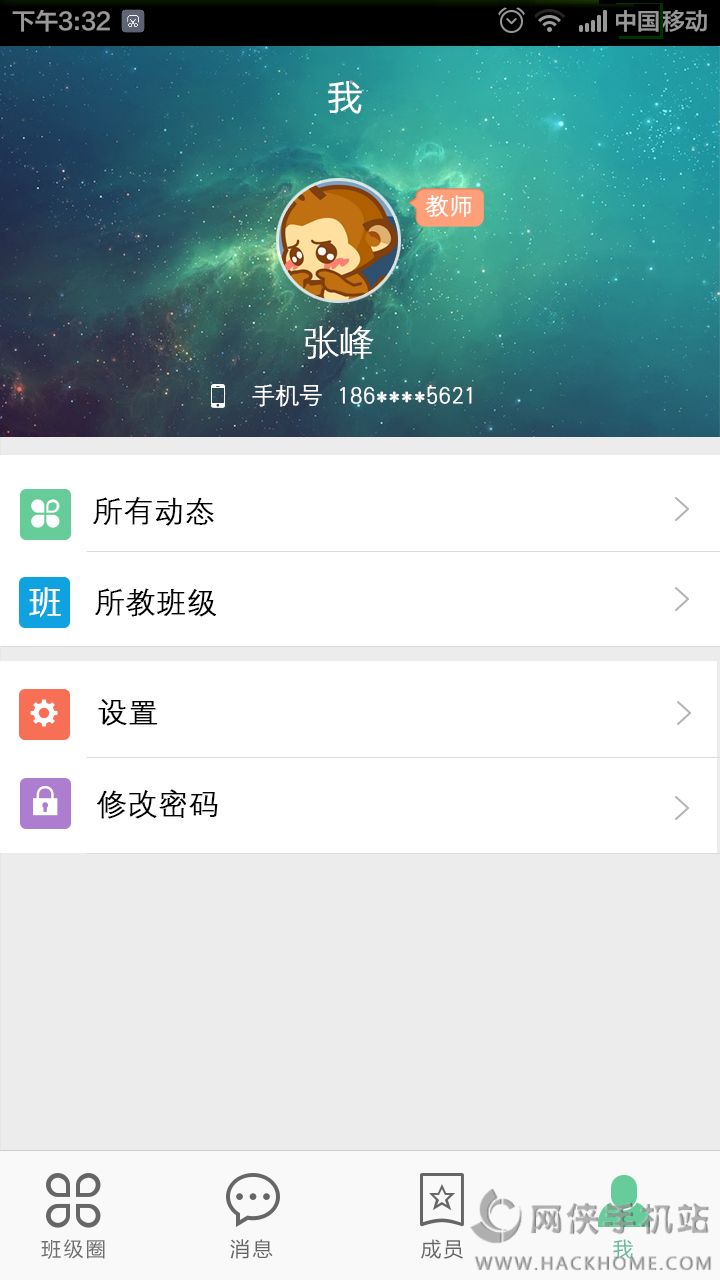Open 所有动态 row
The width and height of the screenshot is (720, 1280).
pyautogui.click(x=360, y=512)
